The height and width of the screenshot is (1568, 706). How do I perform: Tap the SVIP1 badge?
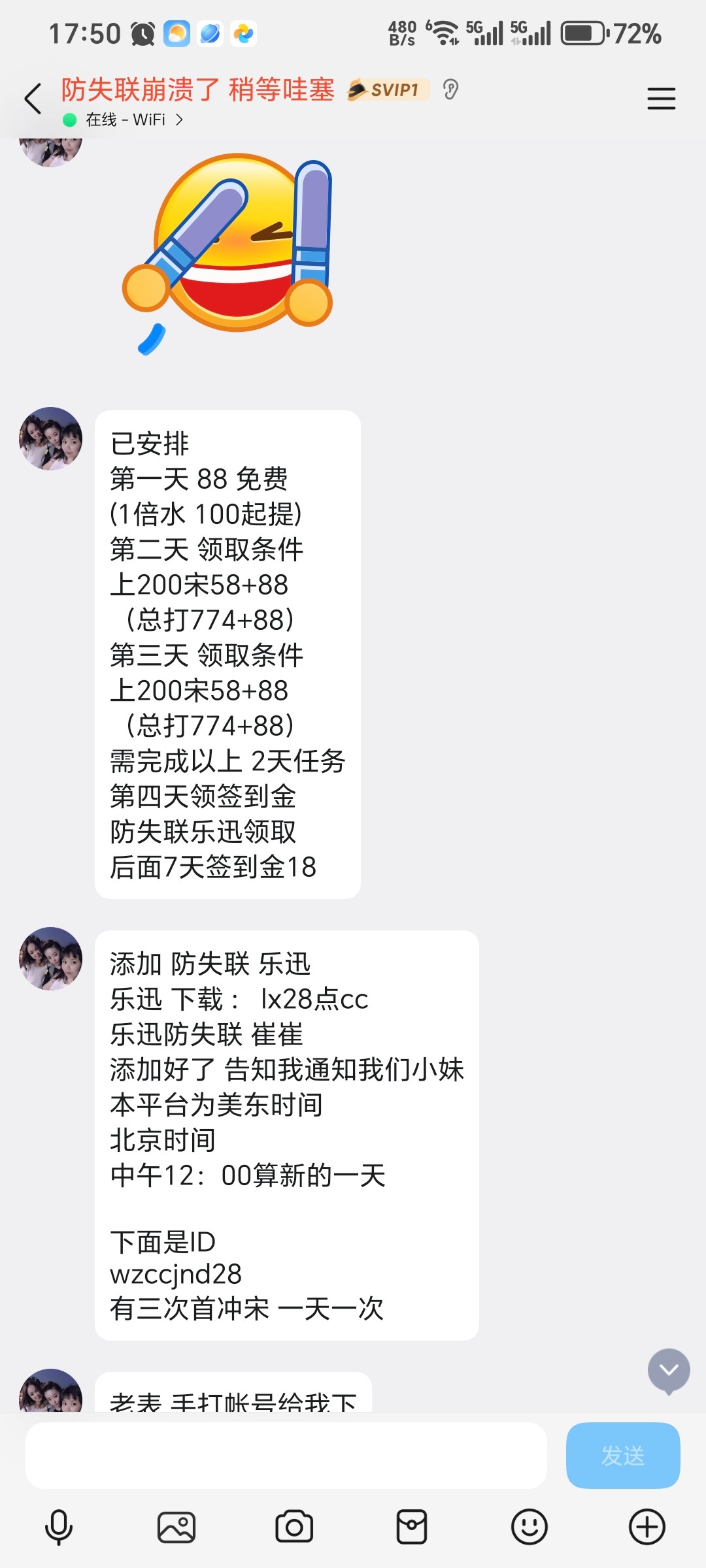[388, 90]
